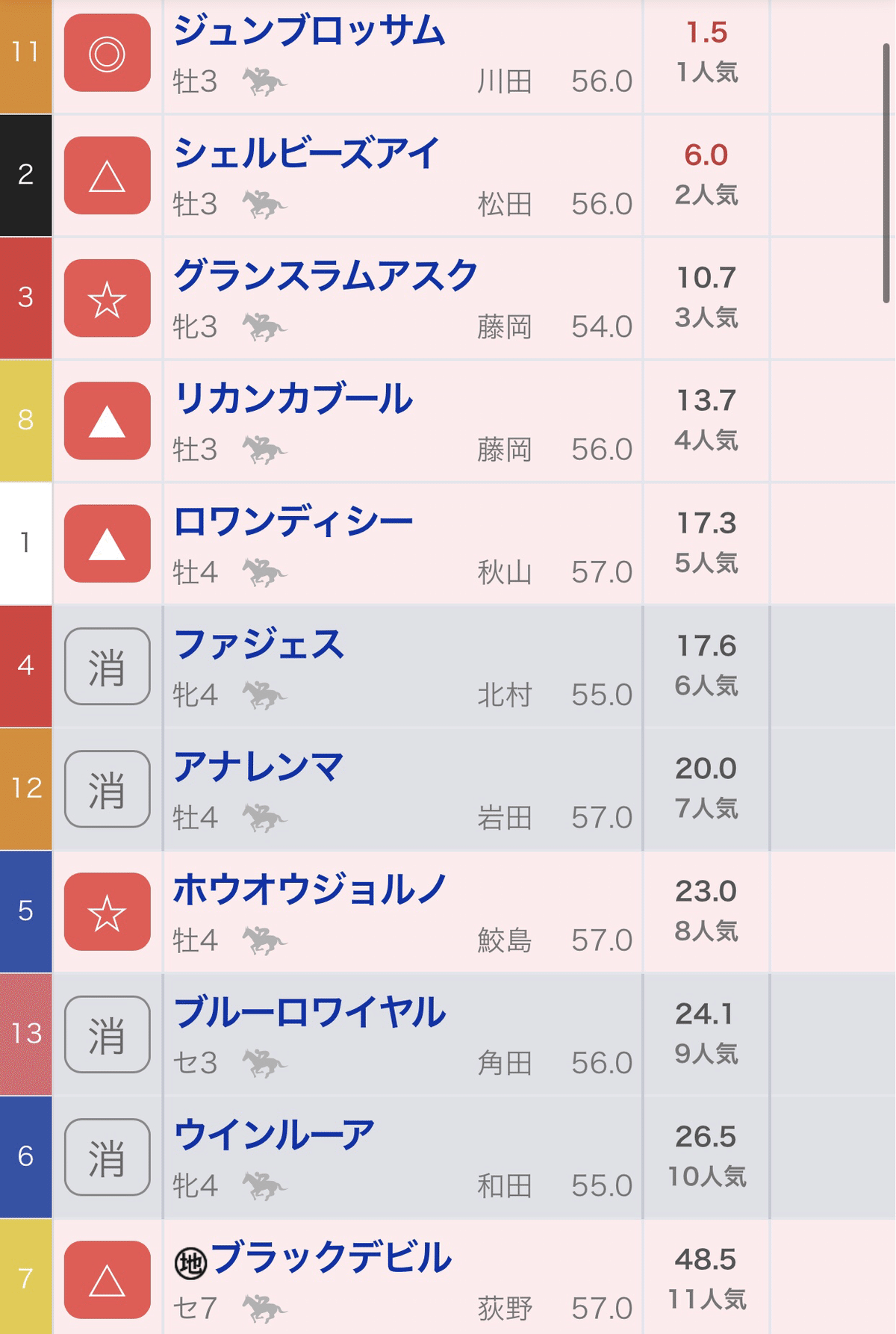Toggle the 消 mark for ブルーロワイヤル
896x1334 pixels.
coord(108,1032)
